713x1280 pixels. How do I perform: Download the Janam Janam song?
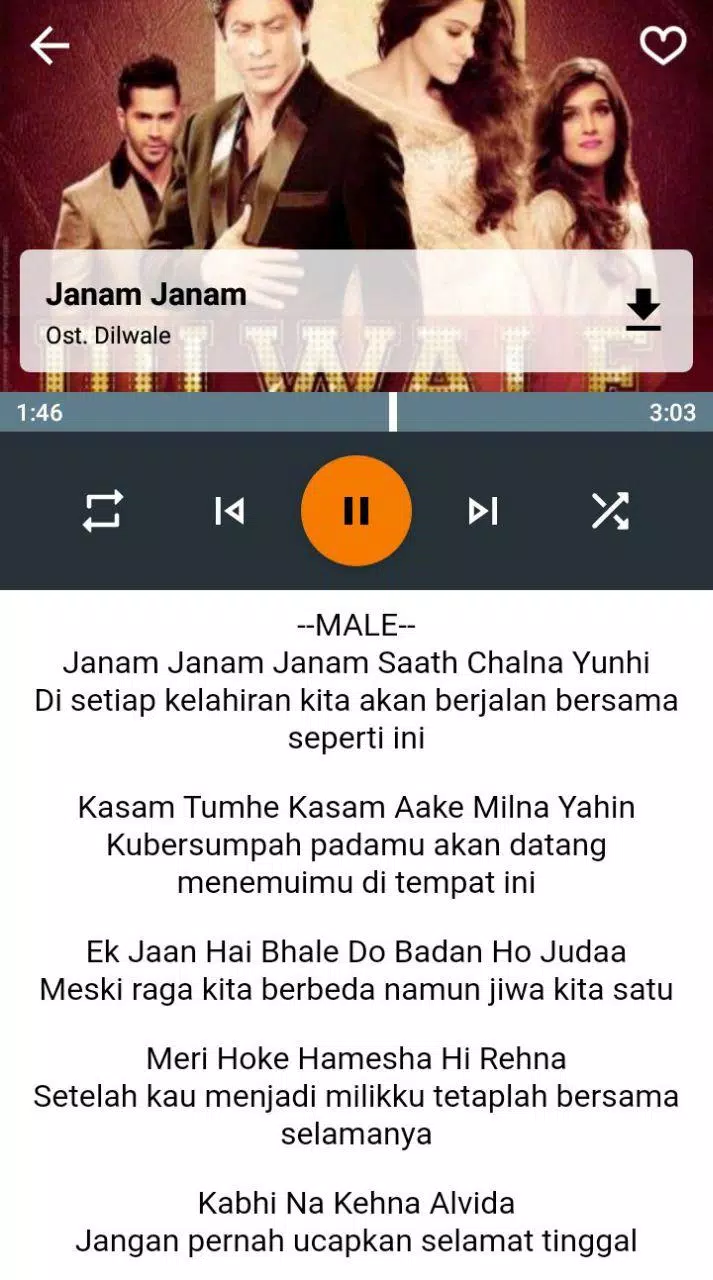643,310
